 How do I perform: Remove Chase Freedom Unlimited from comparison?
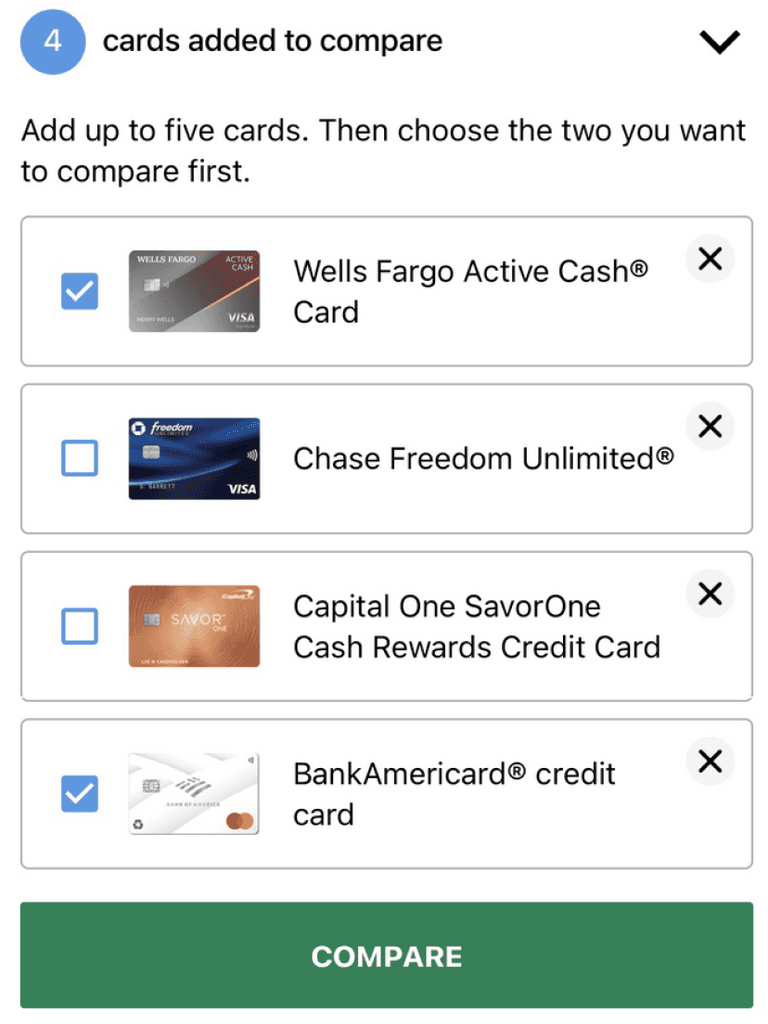pyautogui.click(x=710, y=426)
